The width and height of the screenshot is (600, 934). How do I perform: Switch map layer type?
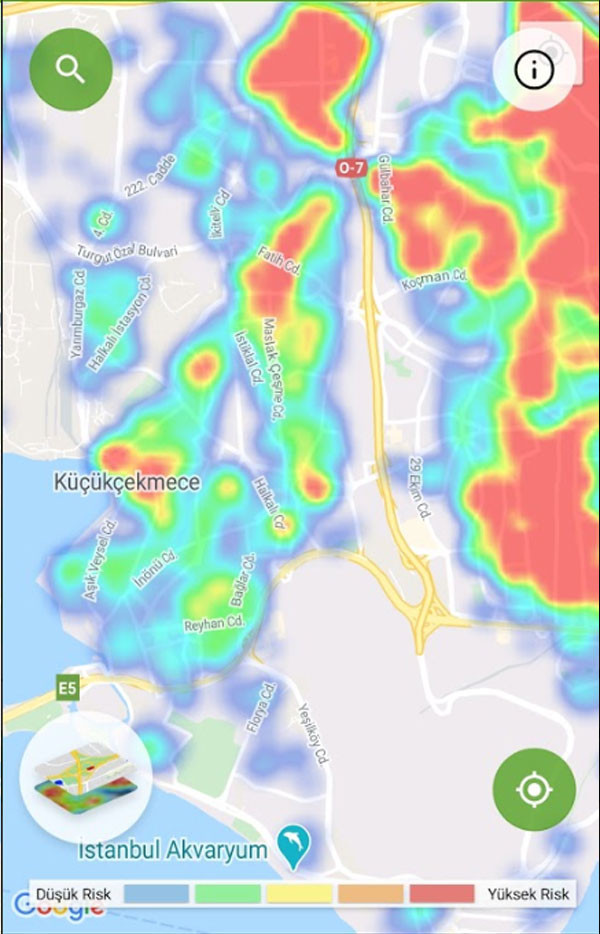coord(85,775)
